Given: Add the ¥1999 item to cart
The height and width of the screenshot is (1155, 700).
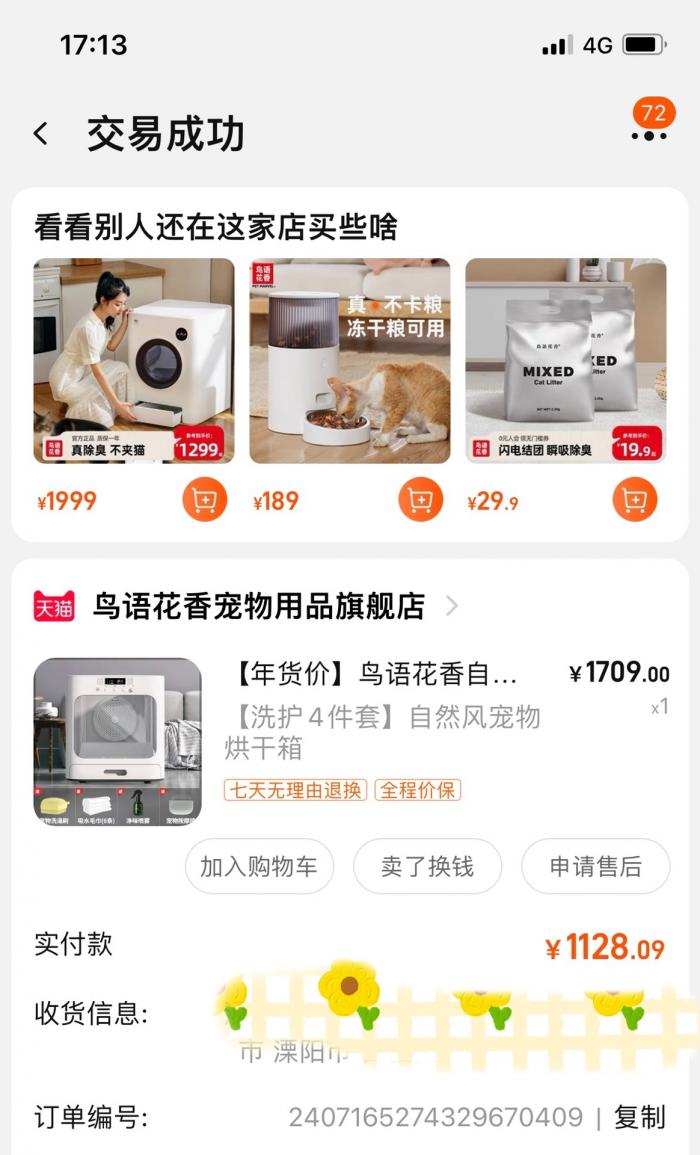Looking at the screenshot, I should point(204,500).
